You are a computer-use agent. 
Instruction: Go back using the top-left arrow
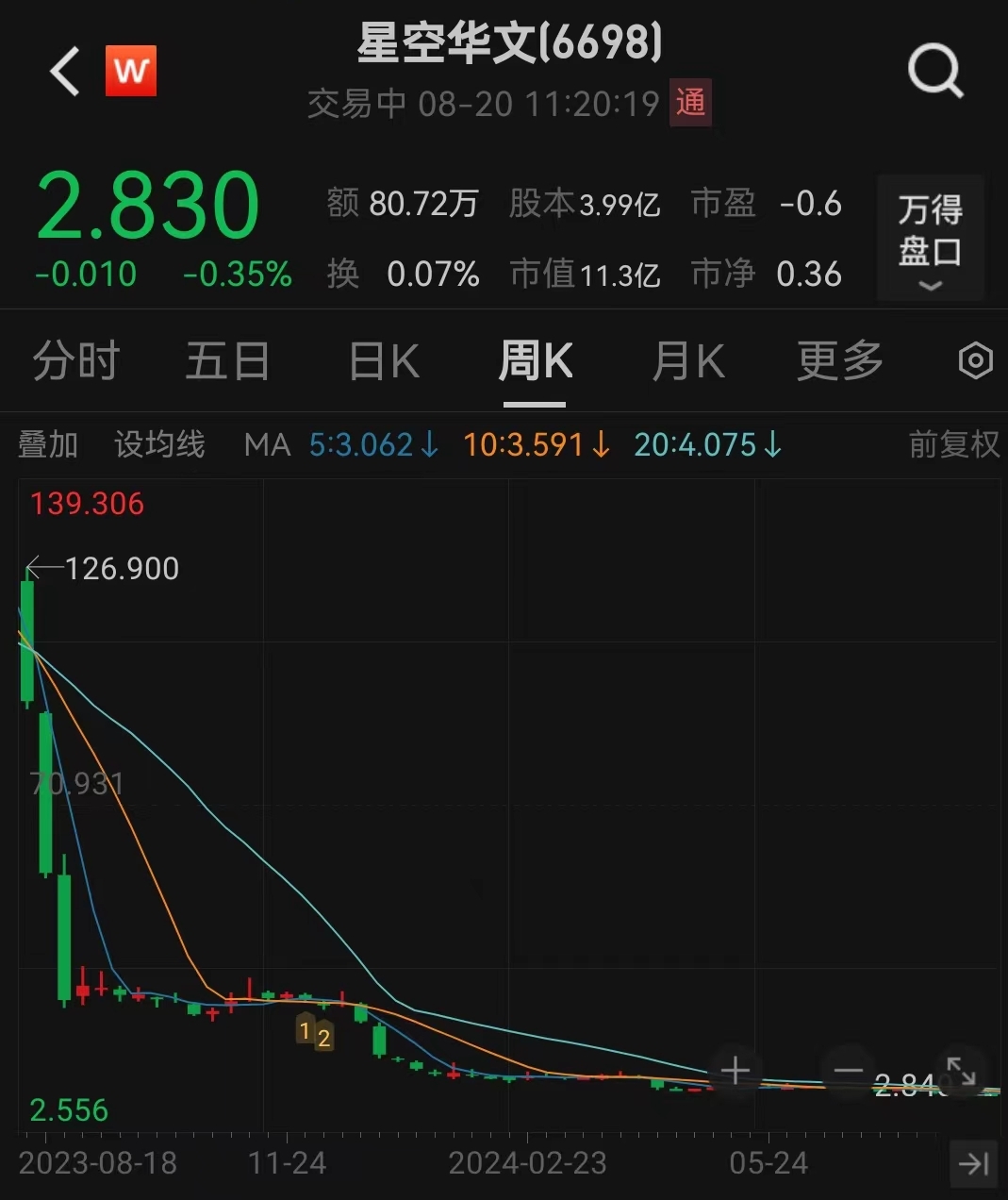tap(65, 72)
